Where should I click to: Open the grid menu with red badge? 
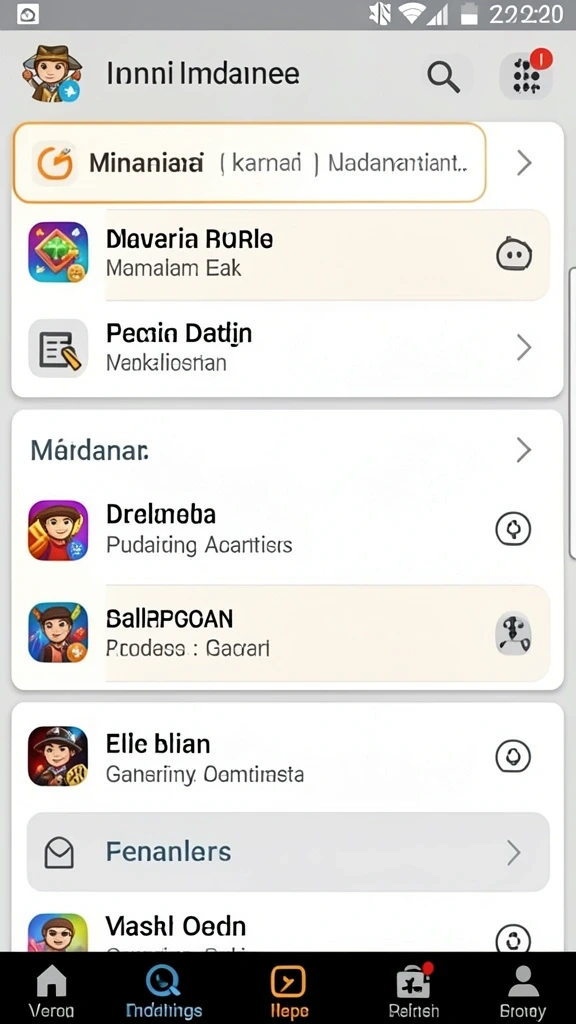point(527,75)
